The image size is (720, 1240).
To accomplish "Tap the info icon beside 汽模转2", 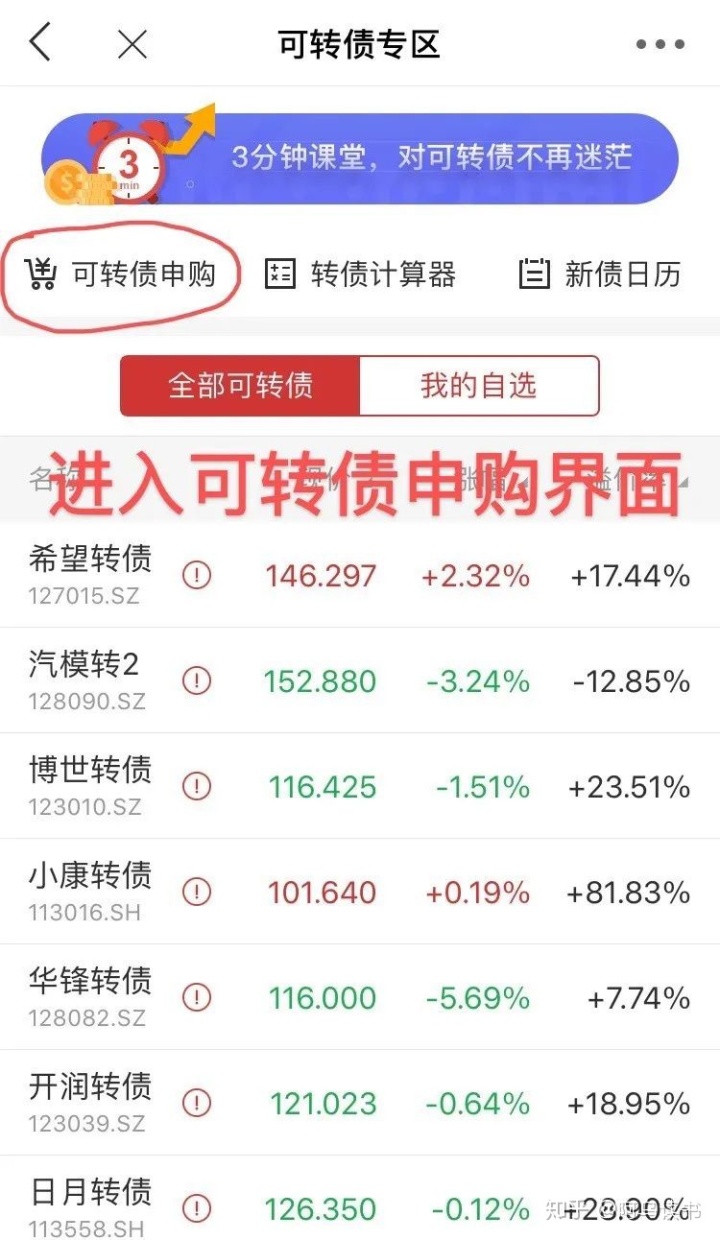I will point(197,681).
